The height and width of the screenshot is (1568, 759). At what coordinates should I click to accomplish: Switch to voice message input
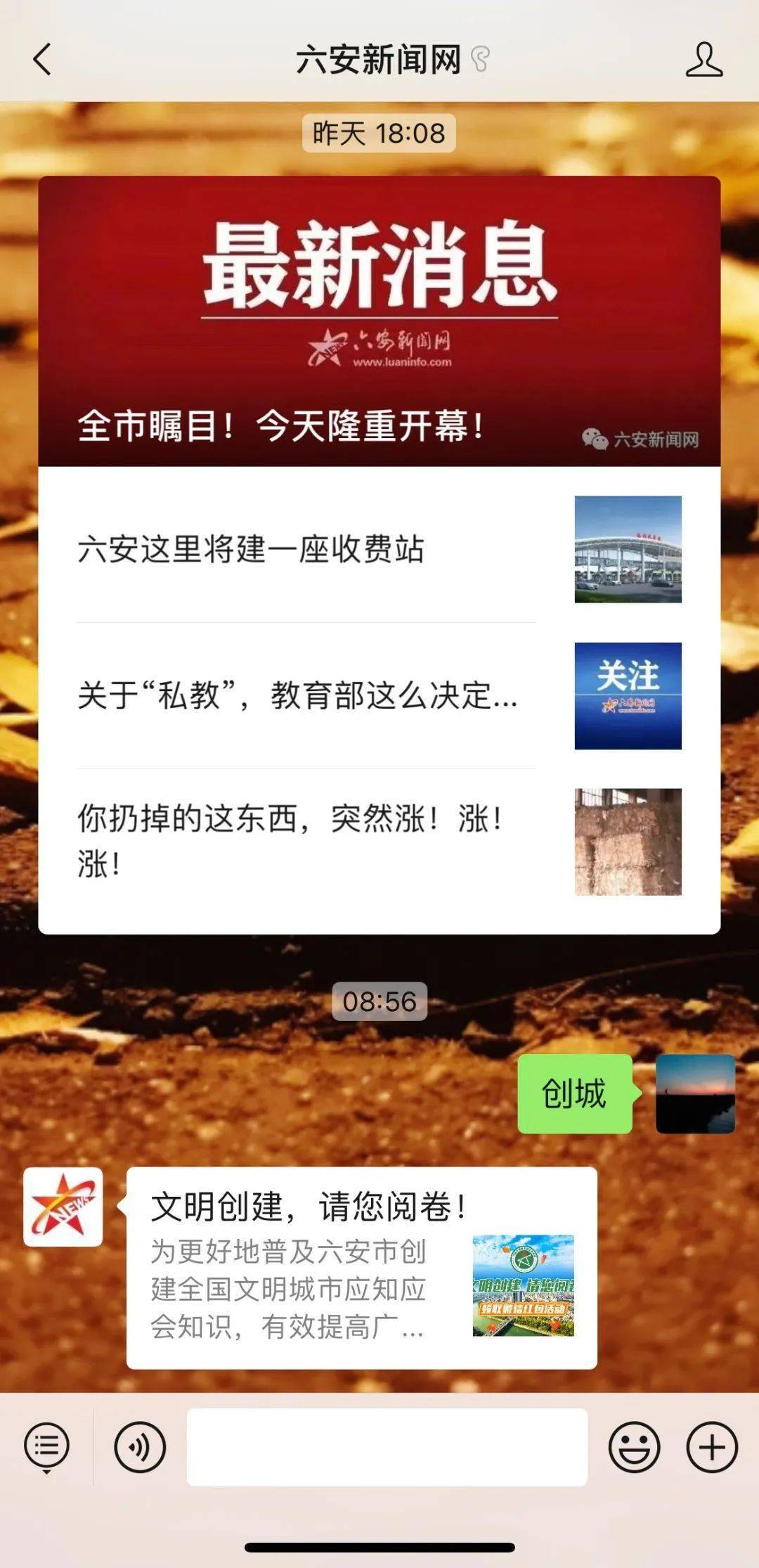140,1447
